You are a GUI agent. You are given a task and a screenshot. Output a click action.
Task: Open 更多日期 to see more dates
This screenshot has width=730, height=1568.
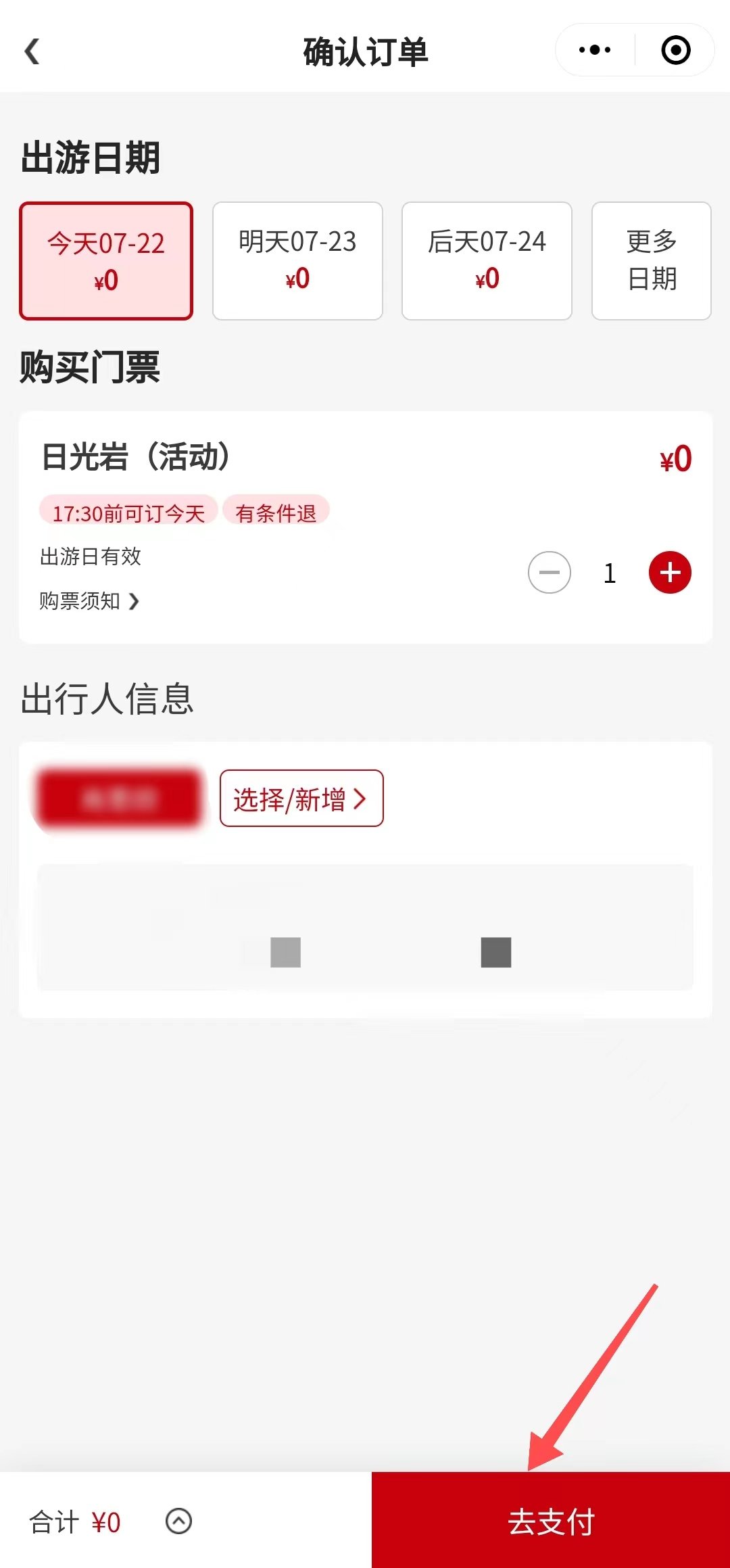coord(651,261)
